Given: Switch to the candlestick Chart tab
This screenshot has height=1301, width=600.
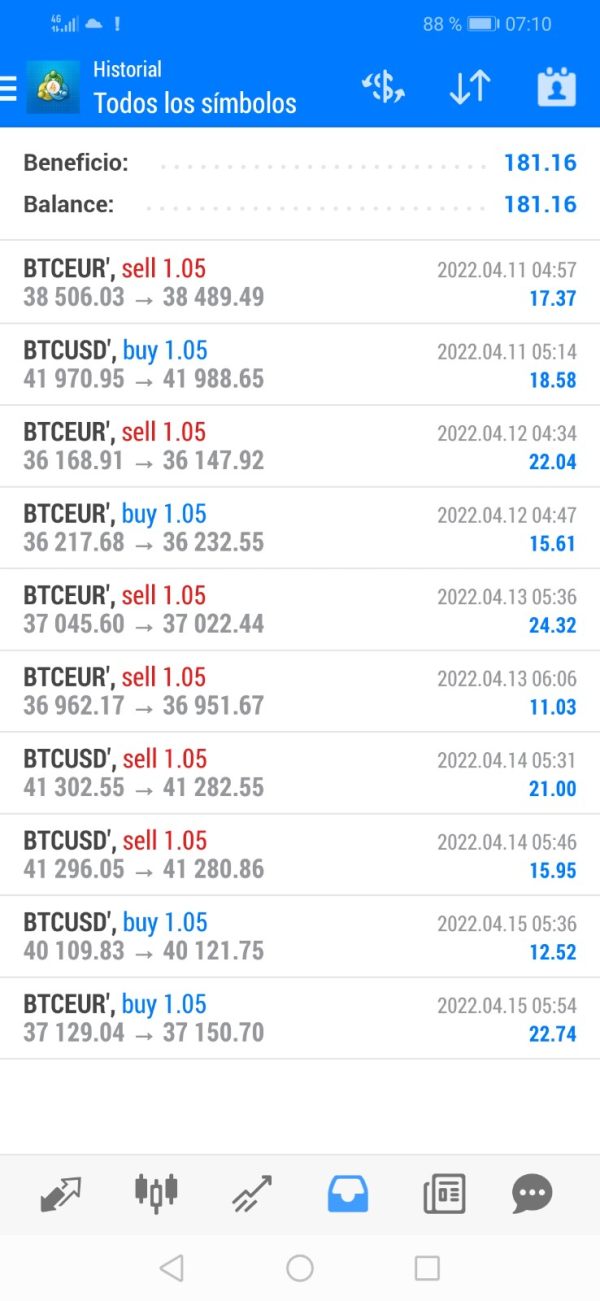Looking at the screenshot, I should [x=156, y=1194].
